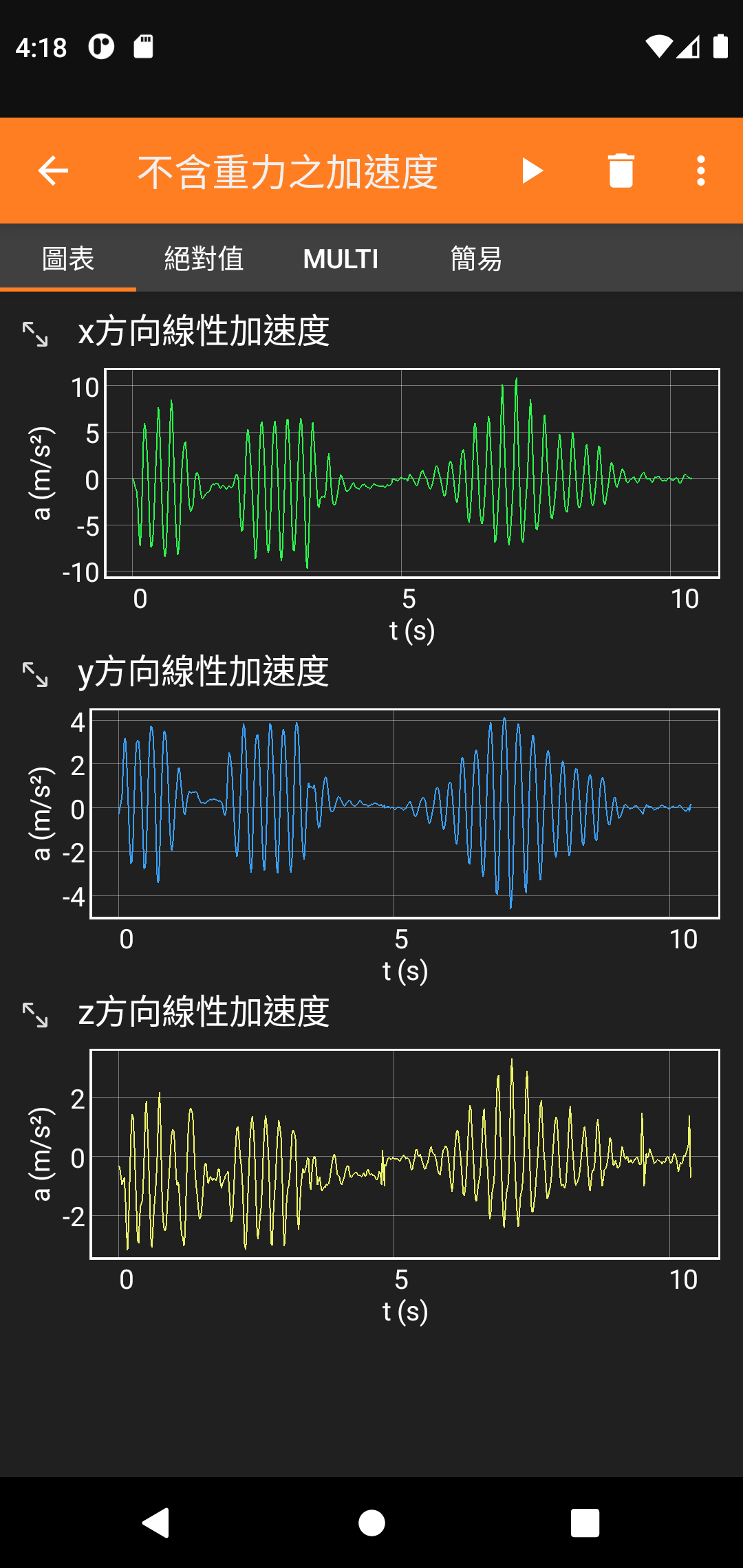Go back using the arrow in the app bar
Screen dimensions: 743x1568
[53, 171]
